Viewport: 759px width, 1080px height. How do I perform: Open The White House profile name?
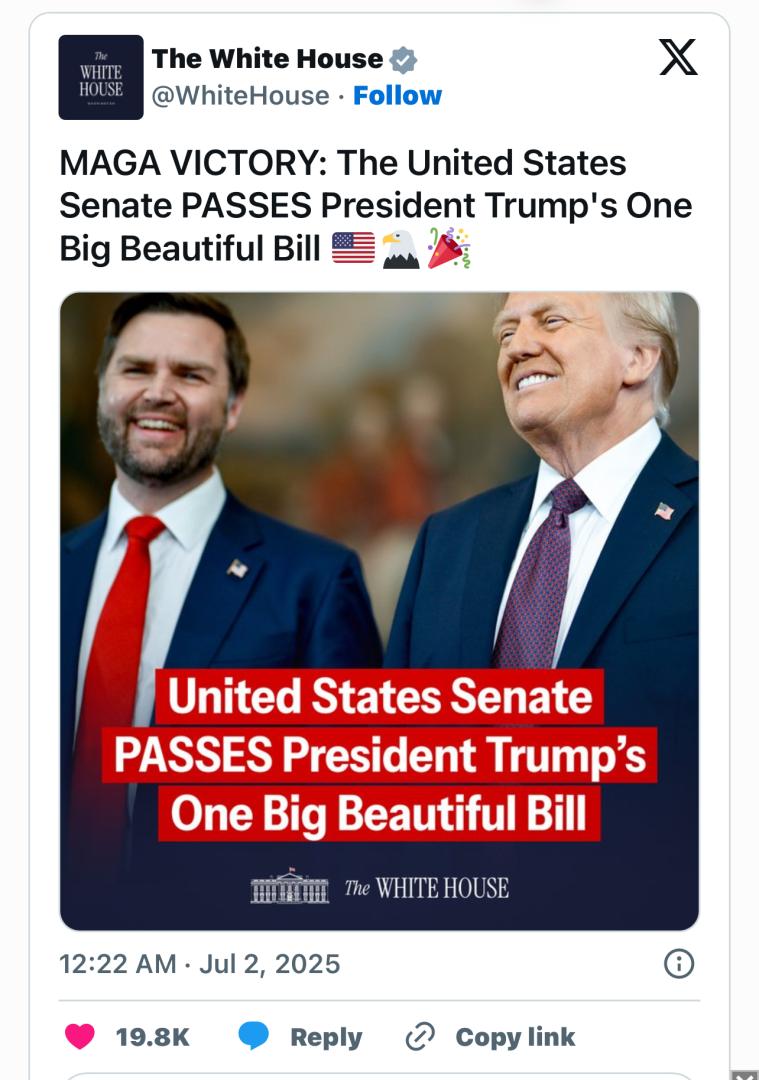coord(267,59)
